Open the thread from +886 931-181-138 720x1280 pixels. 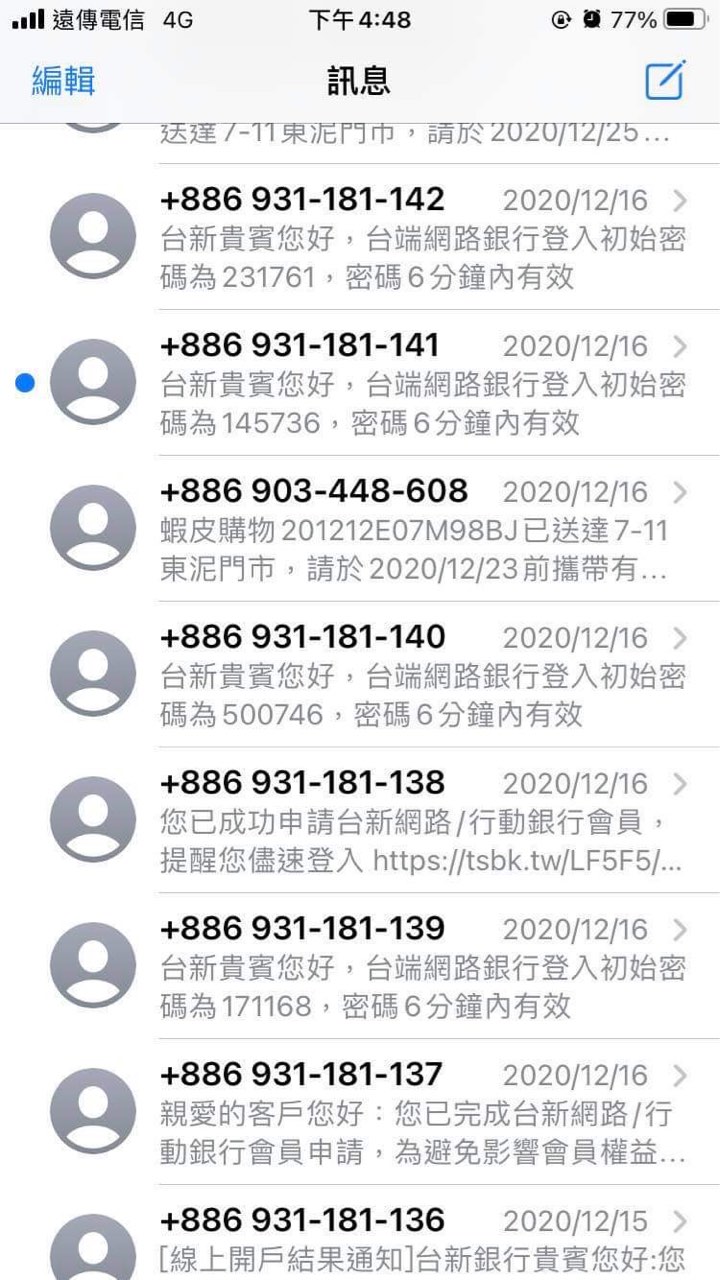point(420,821)
